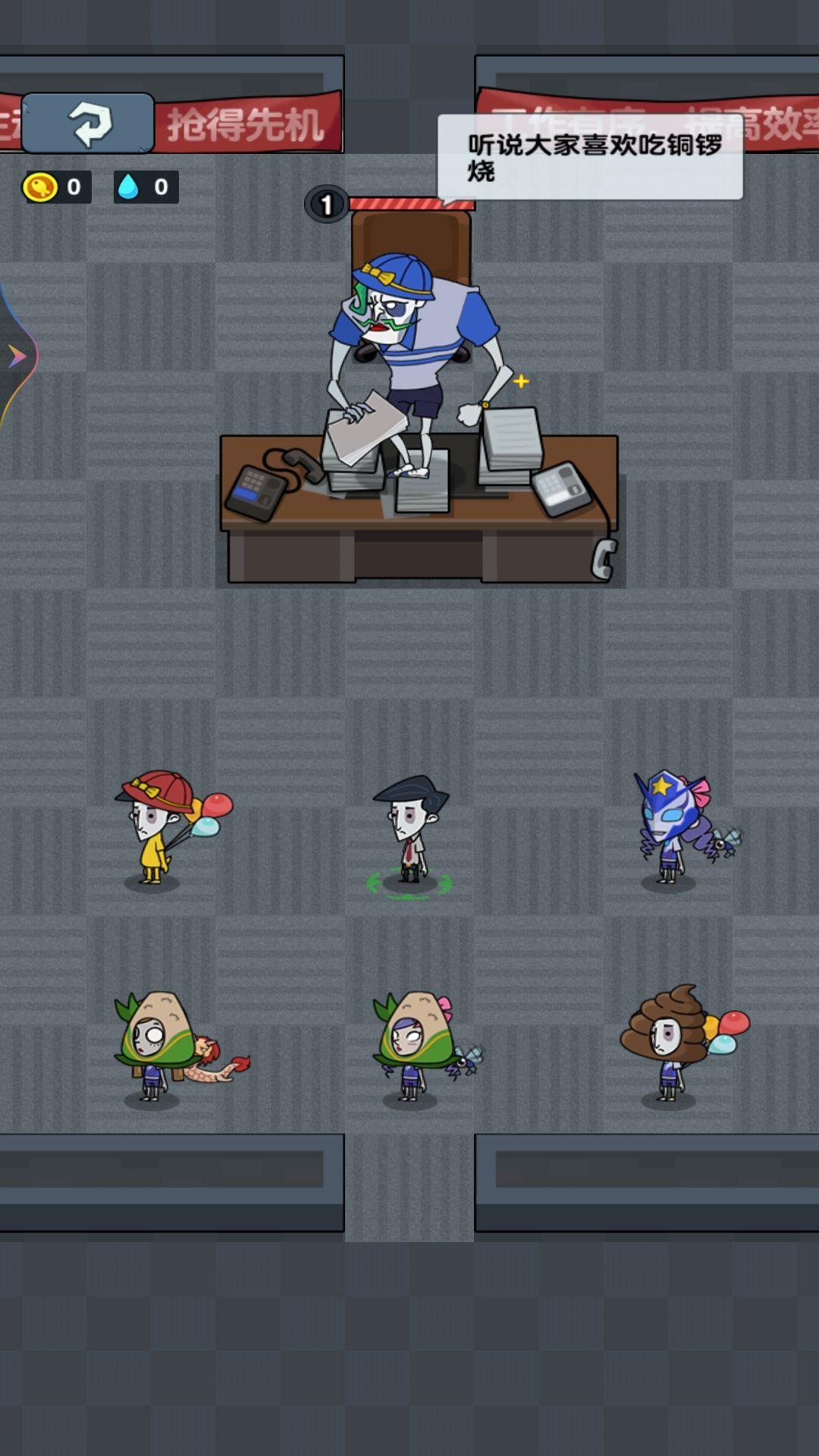819x1456 pixels.
Task: Select the red-hat character with balloons
Action: pyautogui.click(x=157, y=828)
